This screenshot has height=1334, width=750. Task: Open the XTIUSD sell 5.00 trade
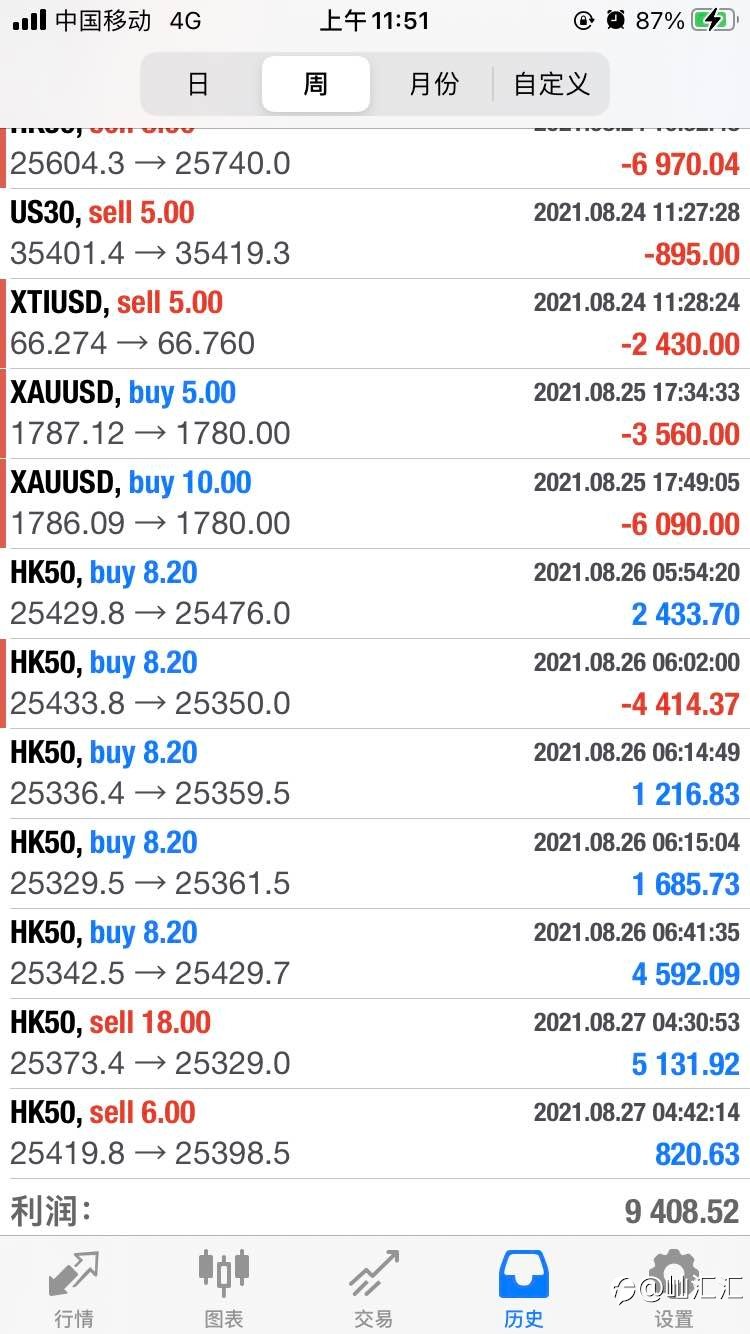[375, 324]
